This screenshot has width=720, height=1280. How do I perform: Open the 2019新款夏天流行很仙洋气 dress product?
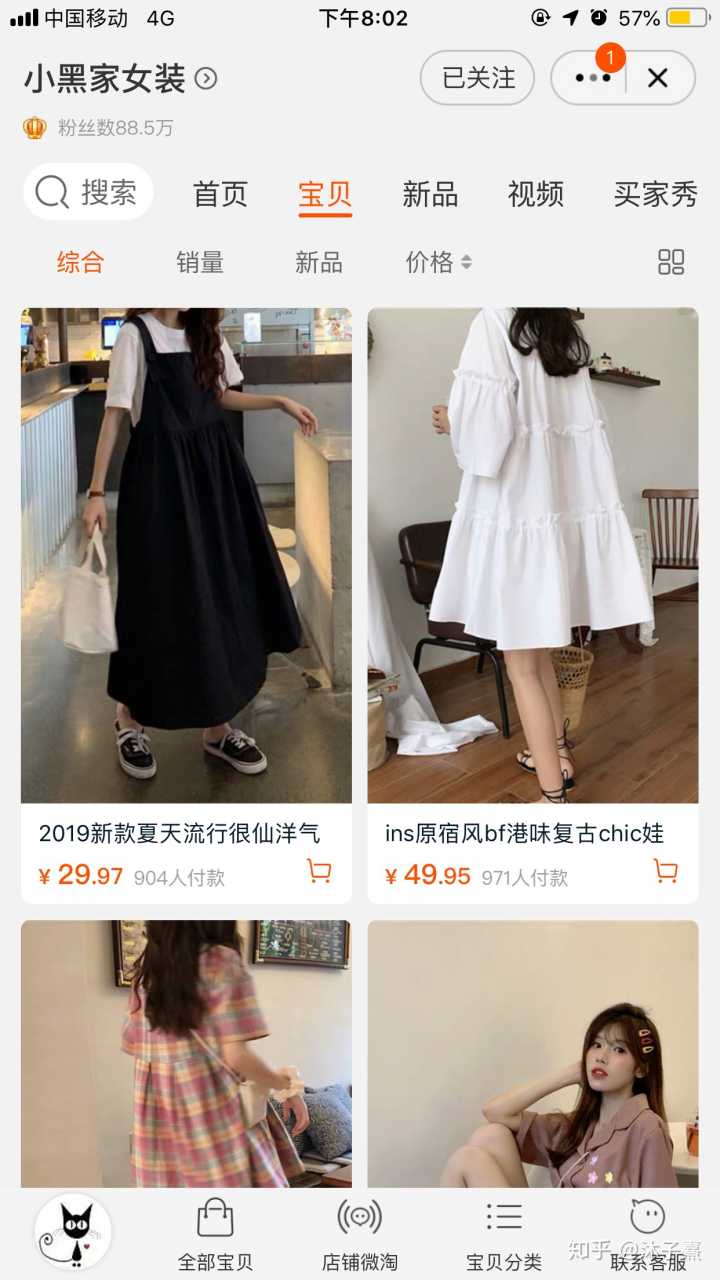[186, 556]
